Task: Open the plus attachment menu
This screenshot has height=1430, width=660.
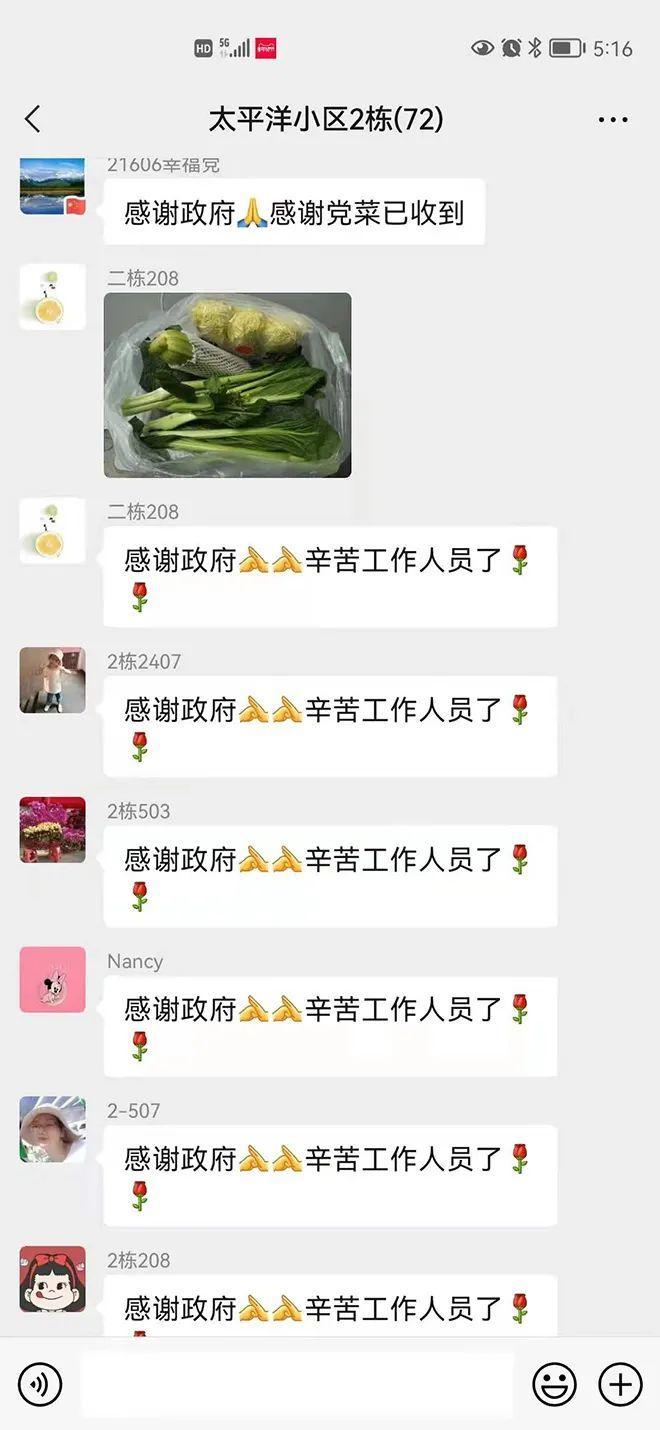Action: [620, 1385]
